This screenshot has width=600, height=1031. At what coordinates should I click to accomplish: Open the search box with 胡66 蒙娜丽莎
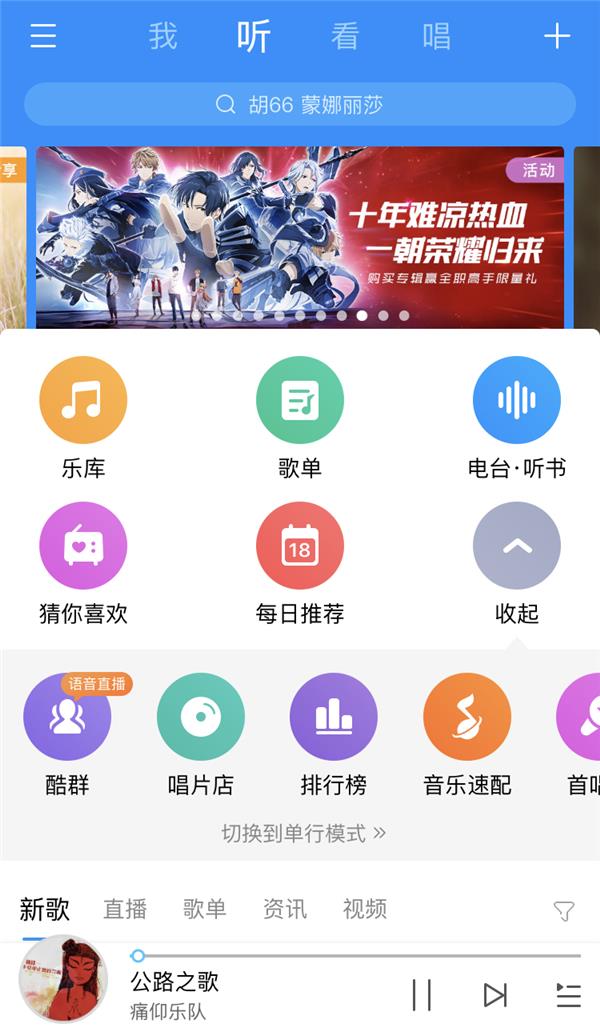[300, 104]
